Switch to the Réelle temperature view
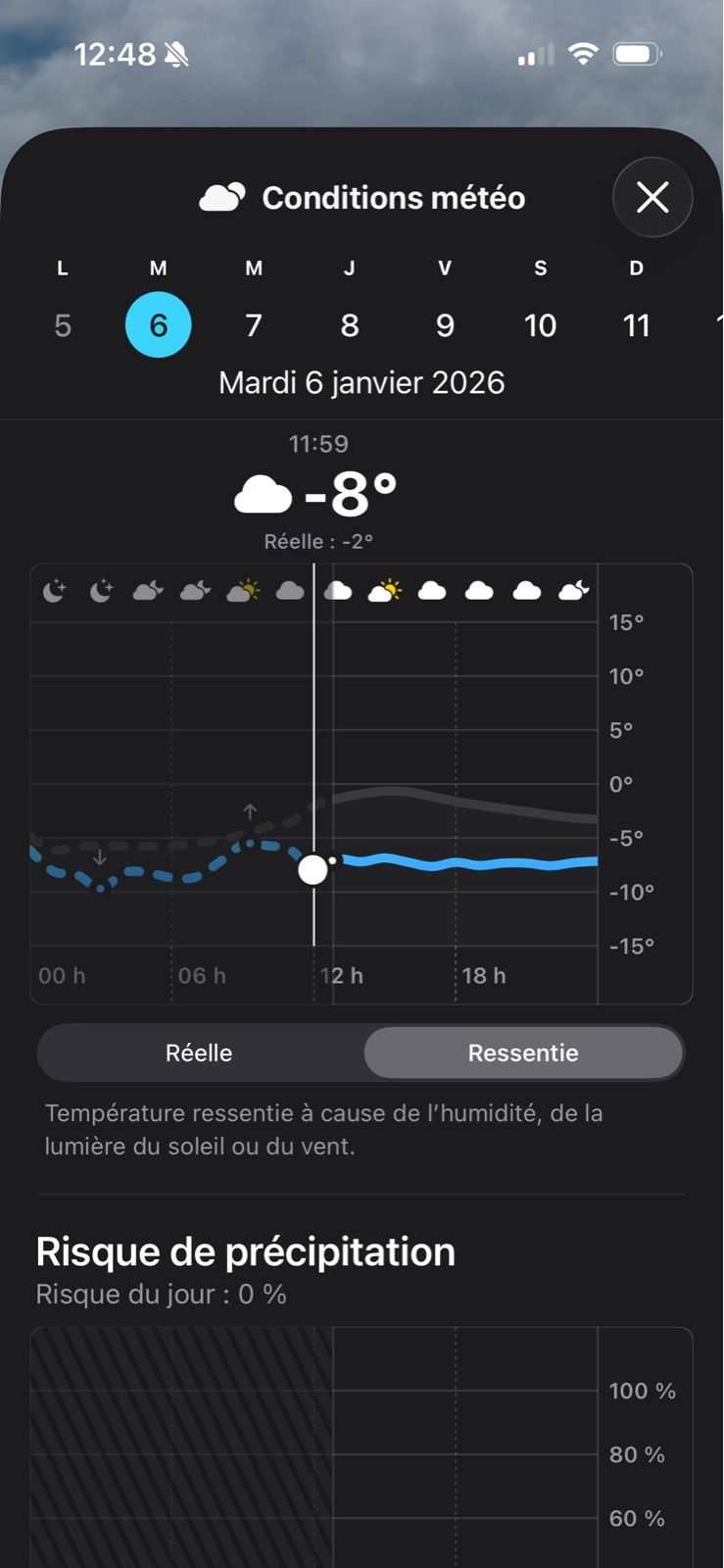Image resolution: width=724 pixels, height=1568 pixels. pos(199,1053)
